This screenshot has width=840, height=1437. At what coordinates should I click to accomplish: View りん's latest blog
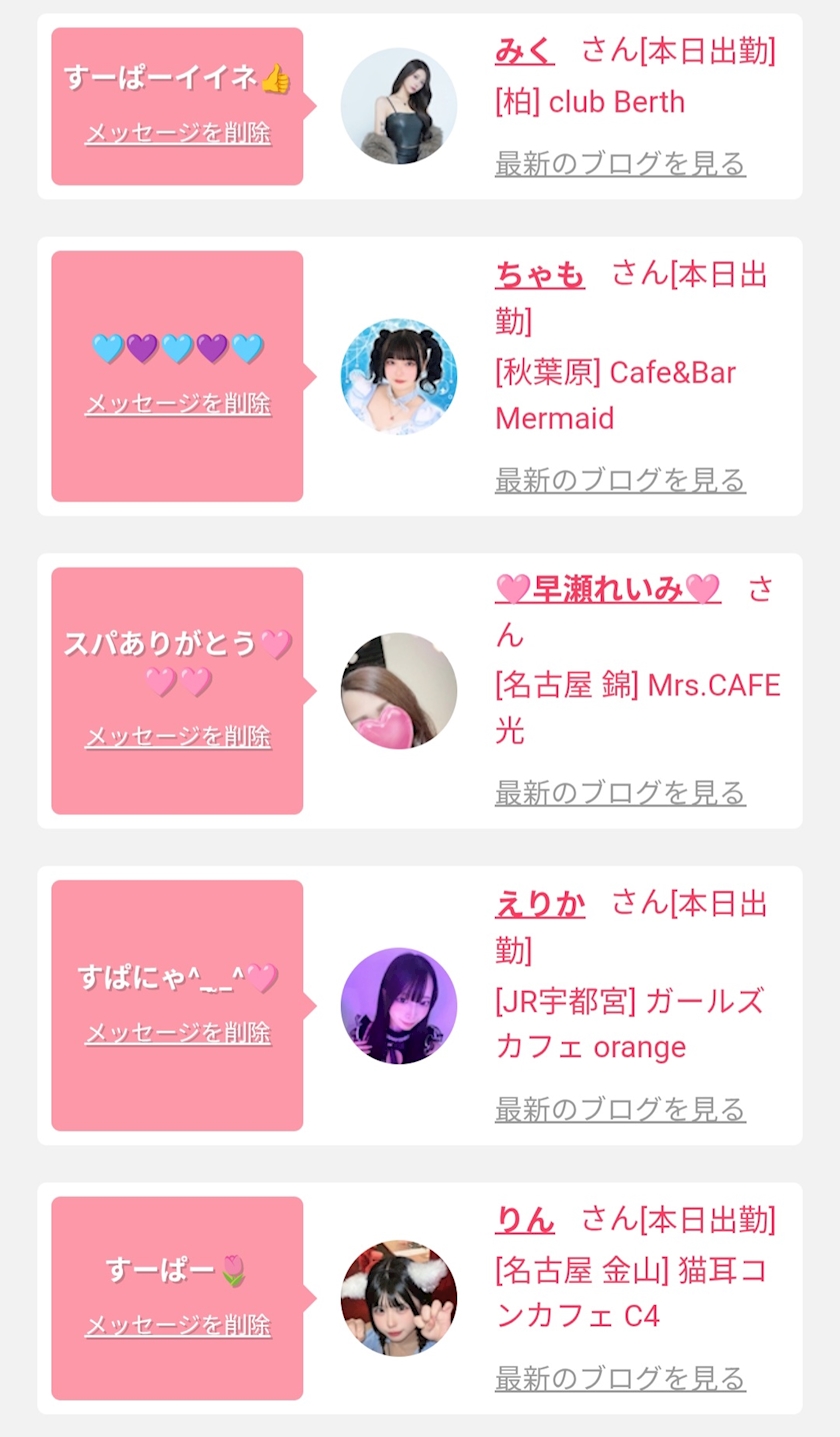[x=620, y=1379]
